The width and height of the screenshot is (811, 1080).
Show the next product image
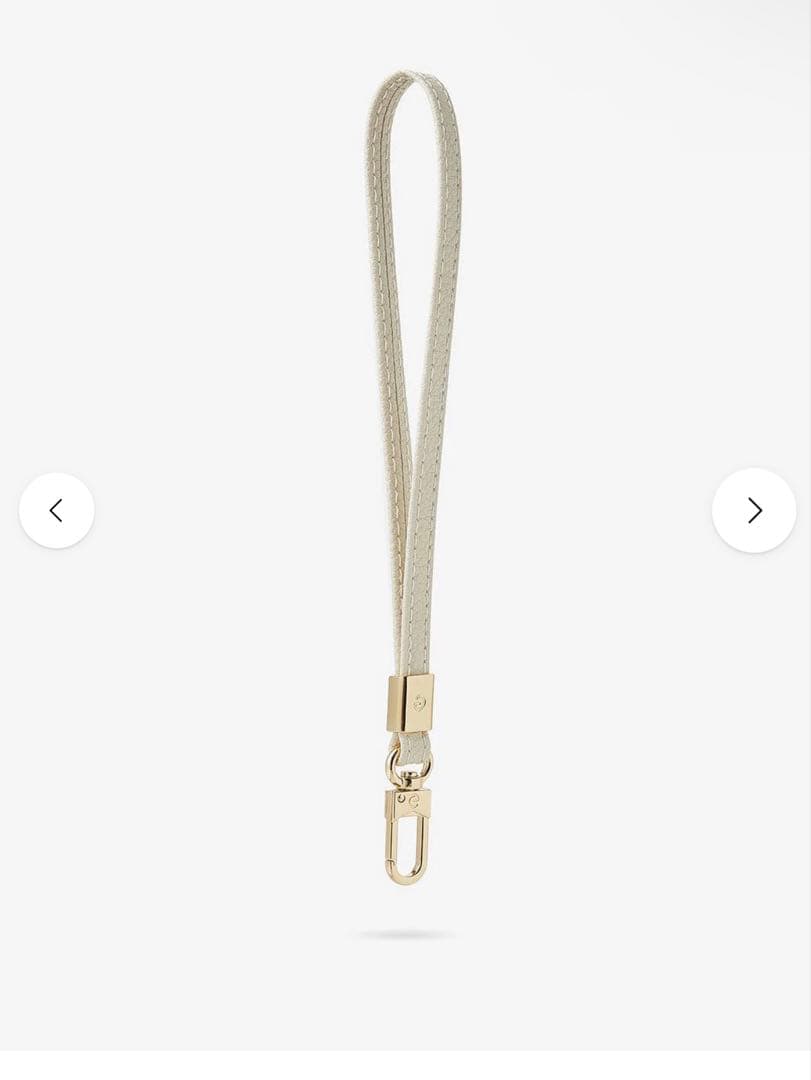[754, 510]
